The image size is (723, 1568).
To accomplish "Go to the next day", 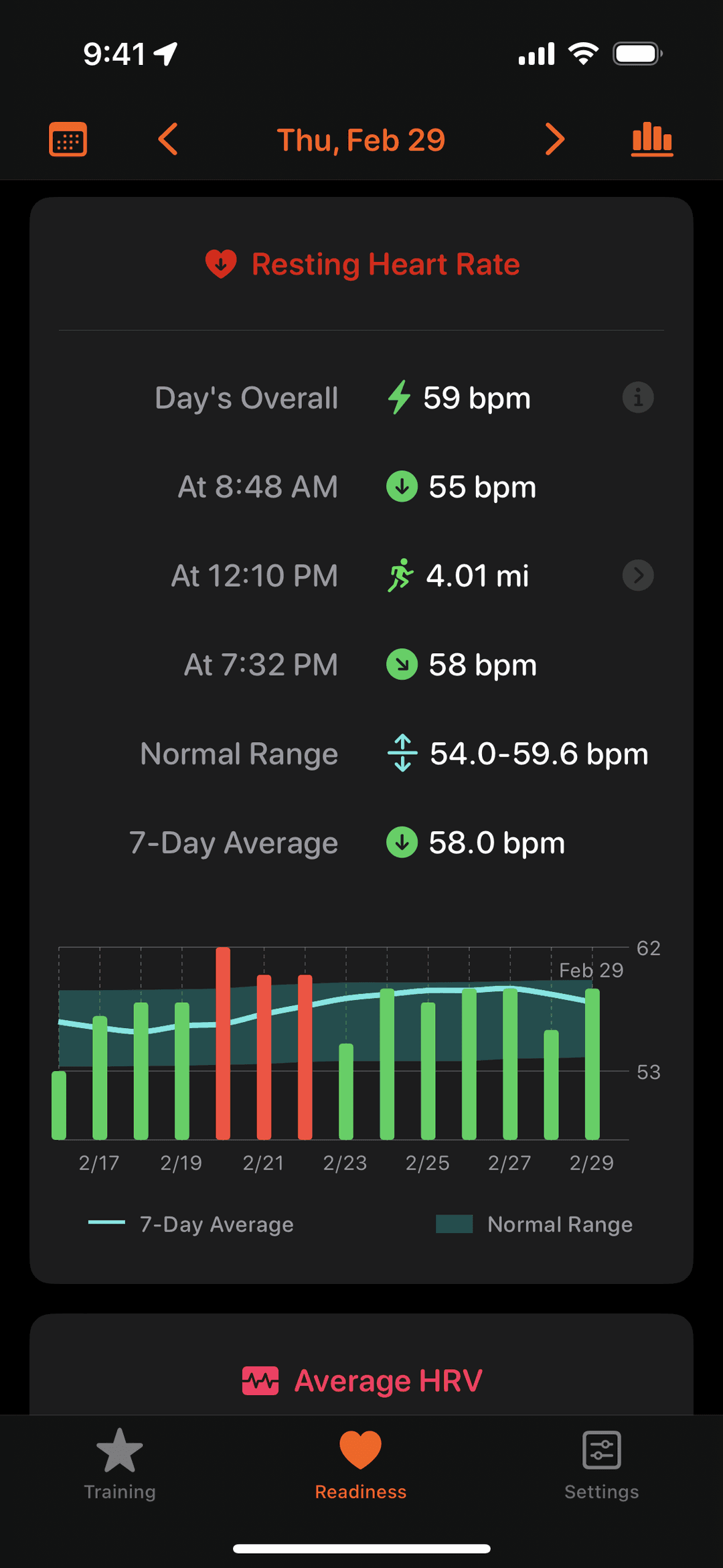I will point(554,139).
